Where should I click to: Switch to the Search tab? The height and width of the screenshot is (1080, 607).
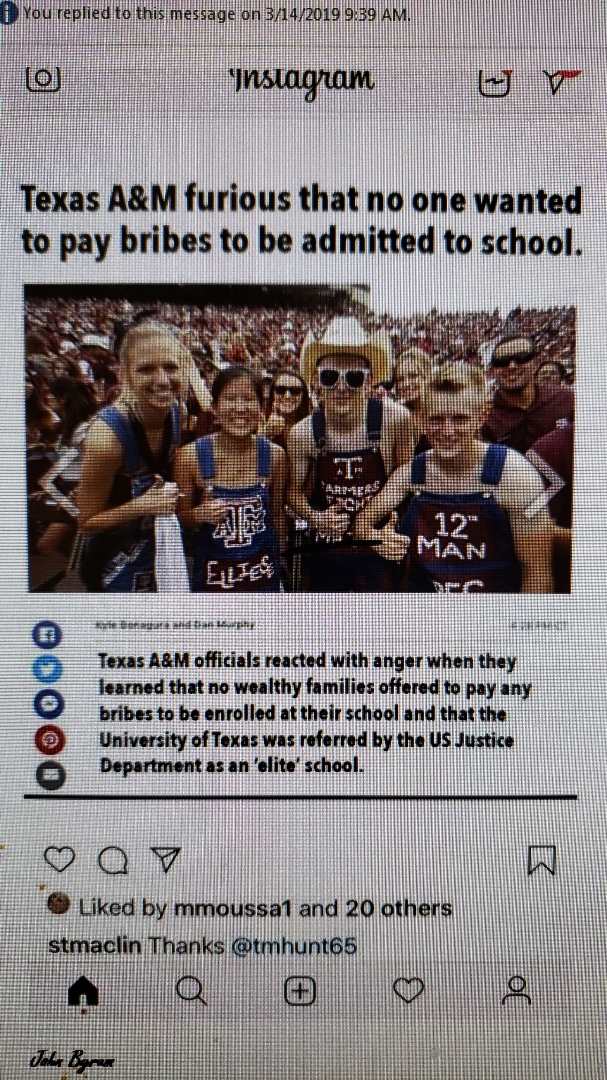click(x=190, y=990)
